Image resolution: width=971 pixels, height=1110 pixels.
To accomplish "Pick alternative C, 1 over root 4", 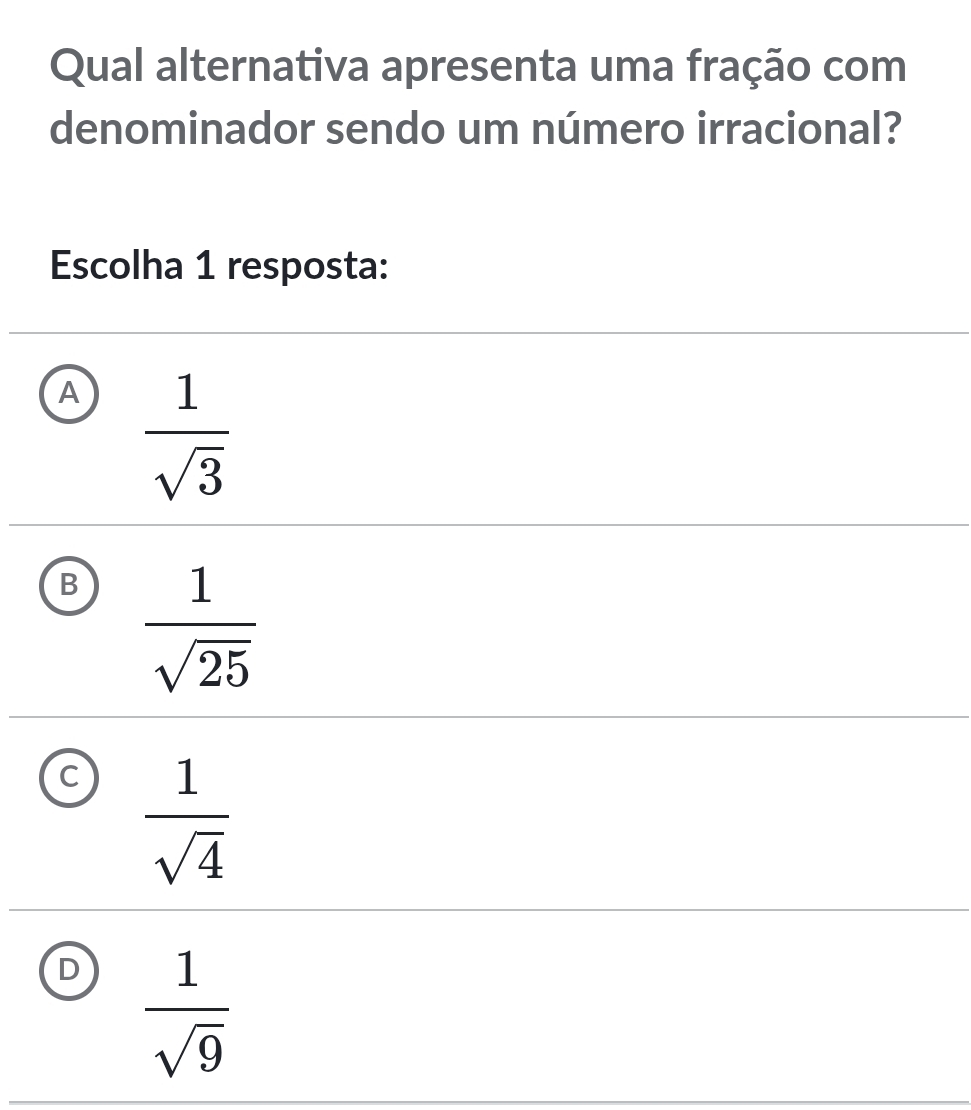I will pos(69,780).
